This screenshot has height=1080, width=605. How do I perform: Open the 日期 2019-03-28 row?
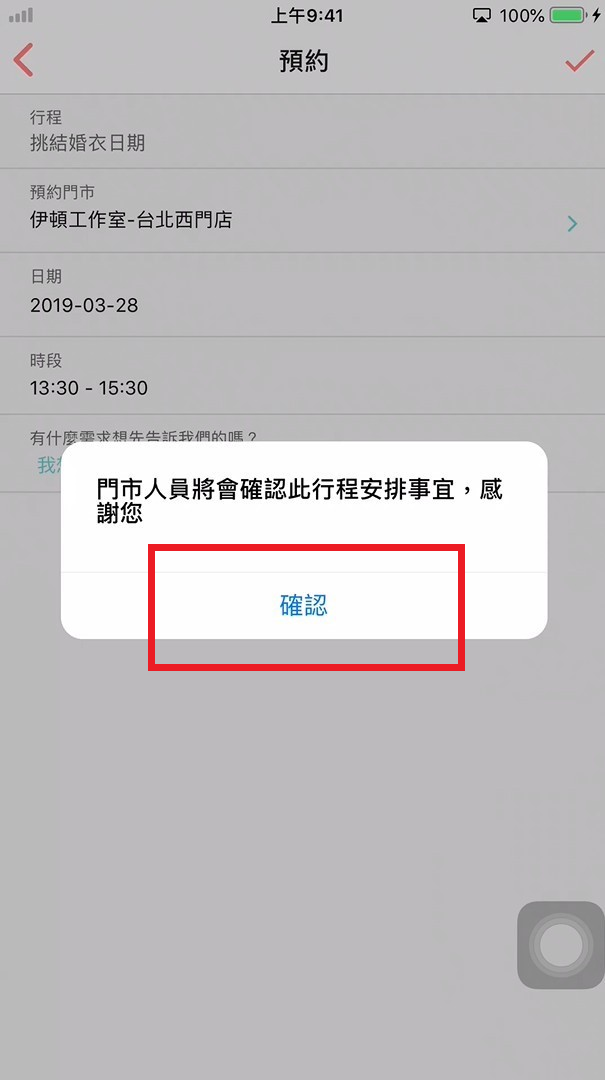(302, 294)
